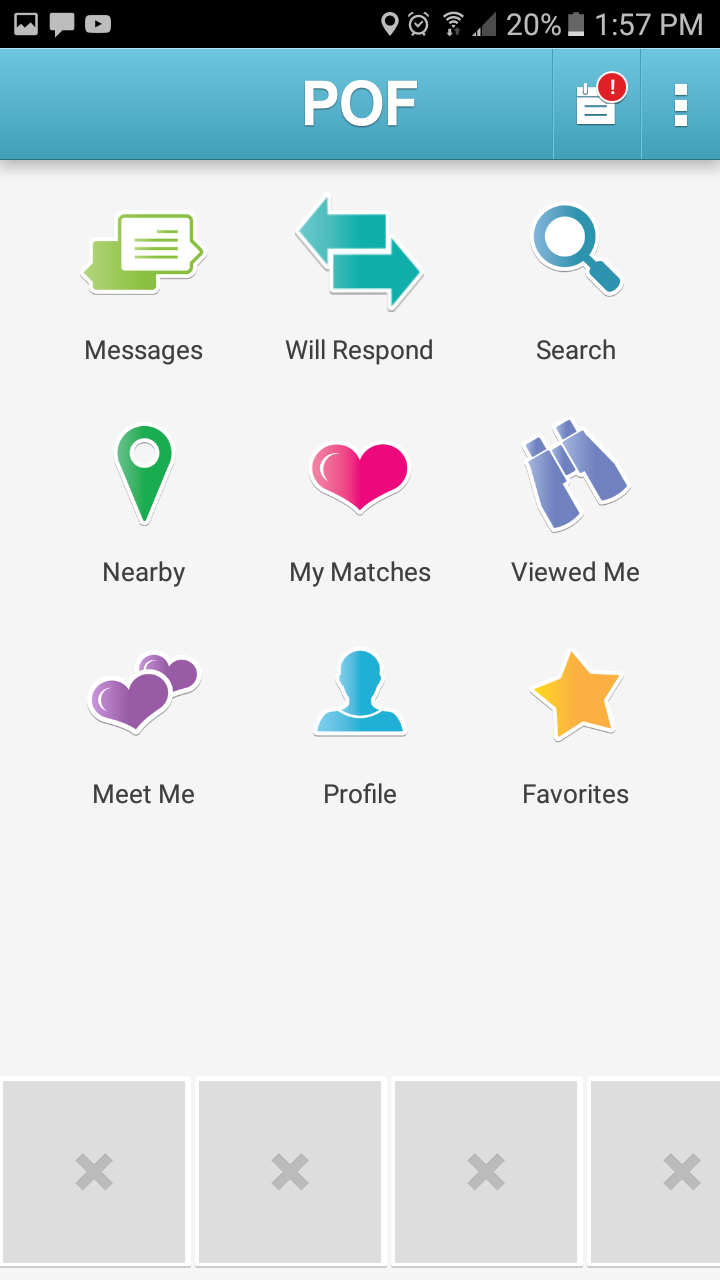
Task: Open the Favorites list
Action: pos(576,724)
